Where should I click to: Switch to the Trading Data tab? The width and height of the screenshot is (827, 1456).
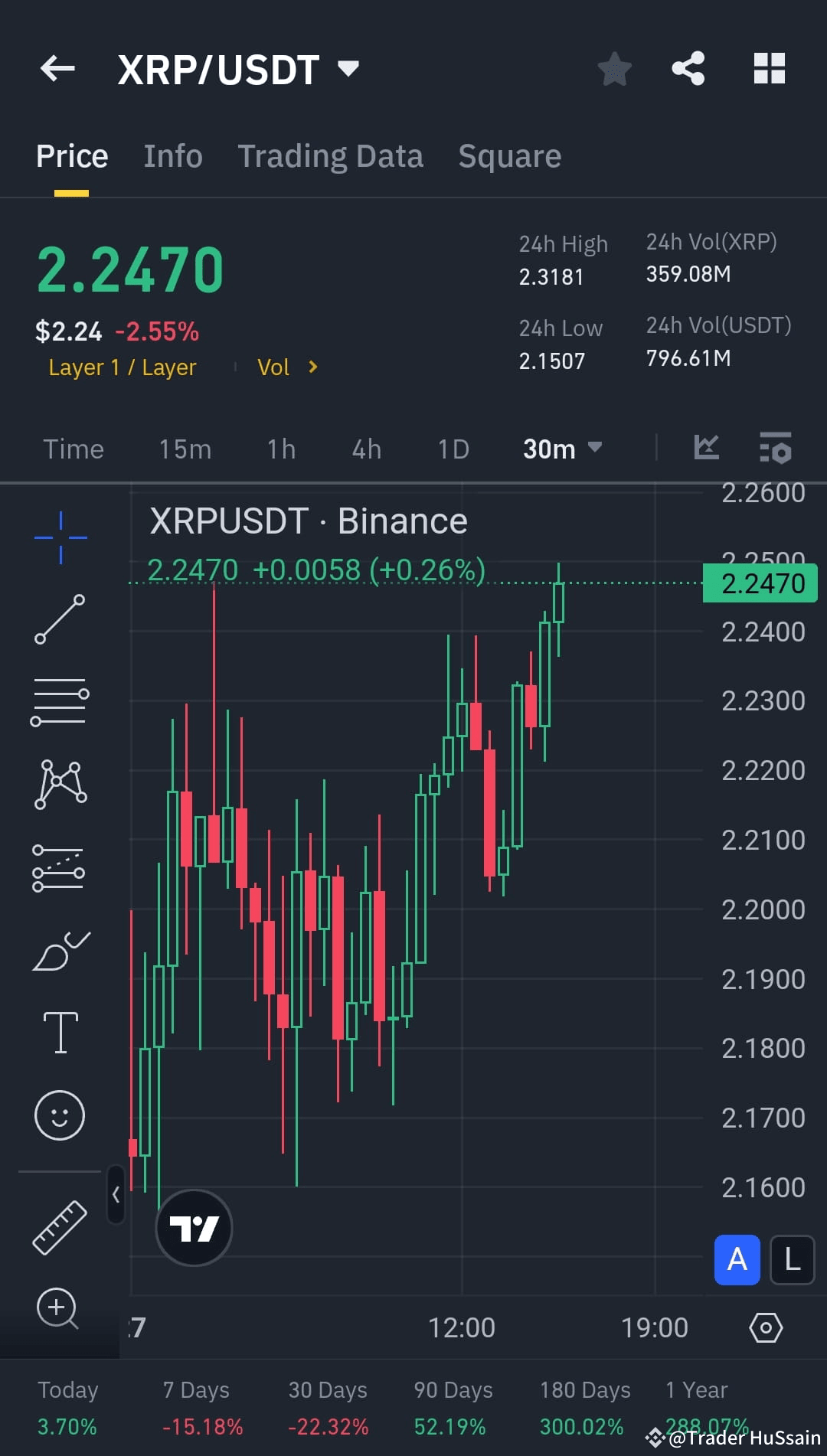coord(330,155)
